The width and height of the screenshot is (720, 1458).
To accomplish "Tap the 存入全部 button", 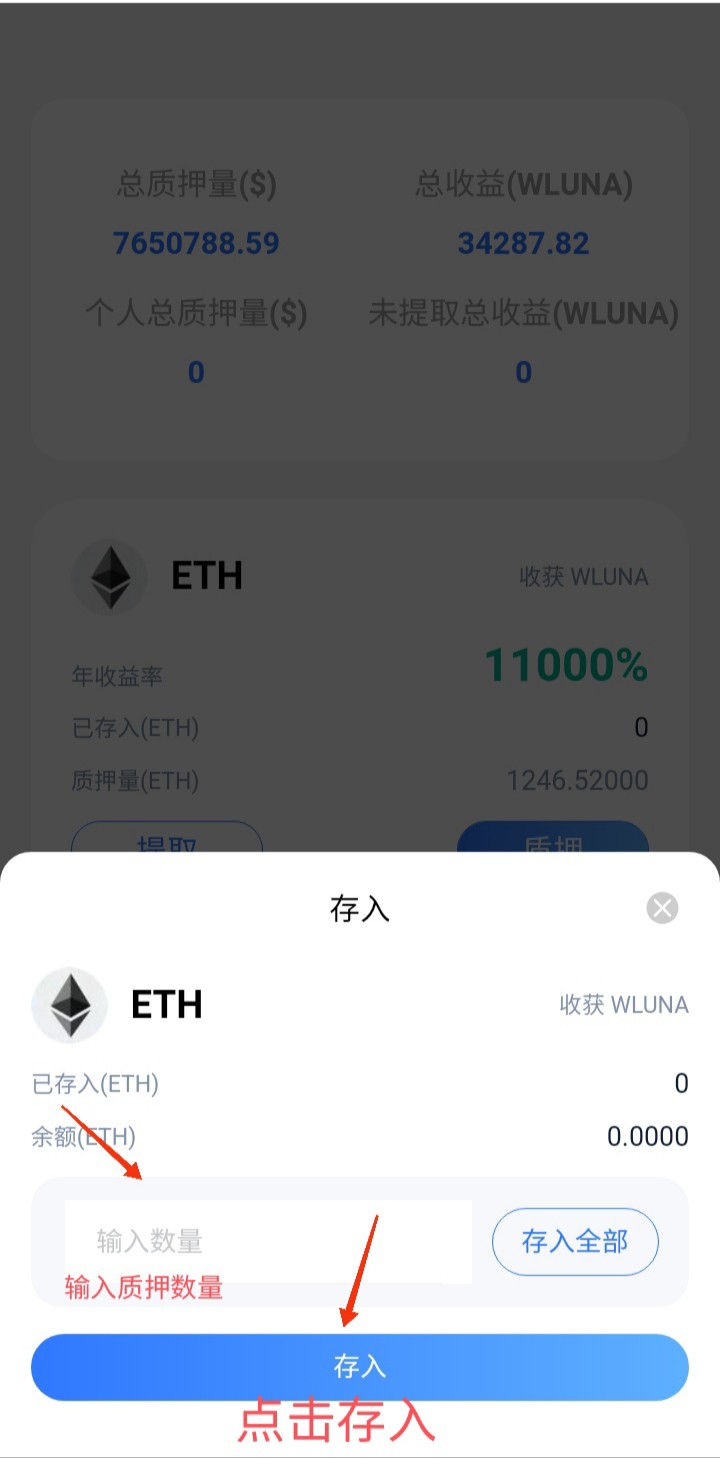I will click(x=575, y=1242).
